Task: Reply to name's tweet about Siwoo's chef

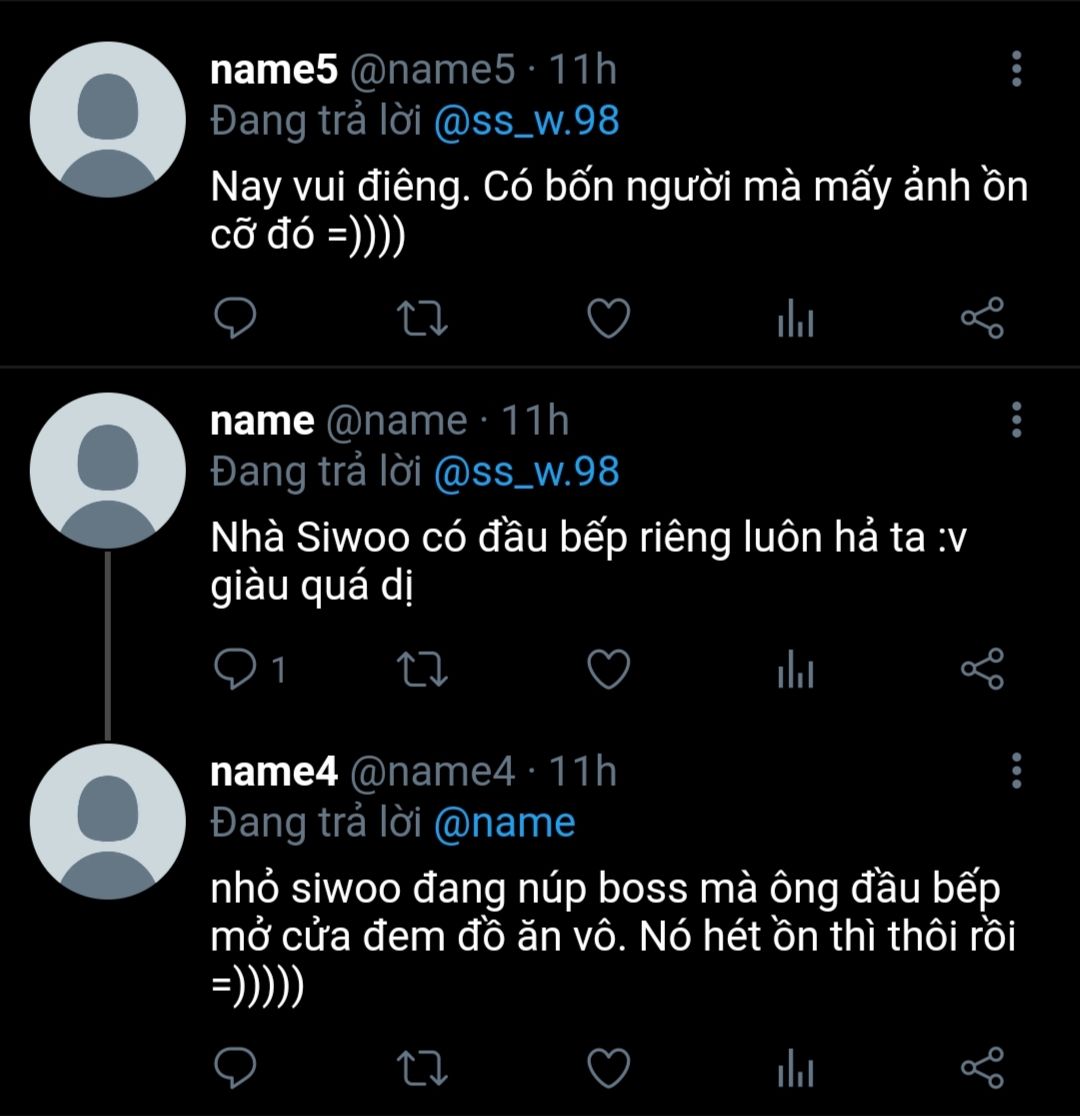Action: [x=237, y=669]
